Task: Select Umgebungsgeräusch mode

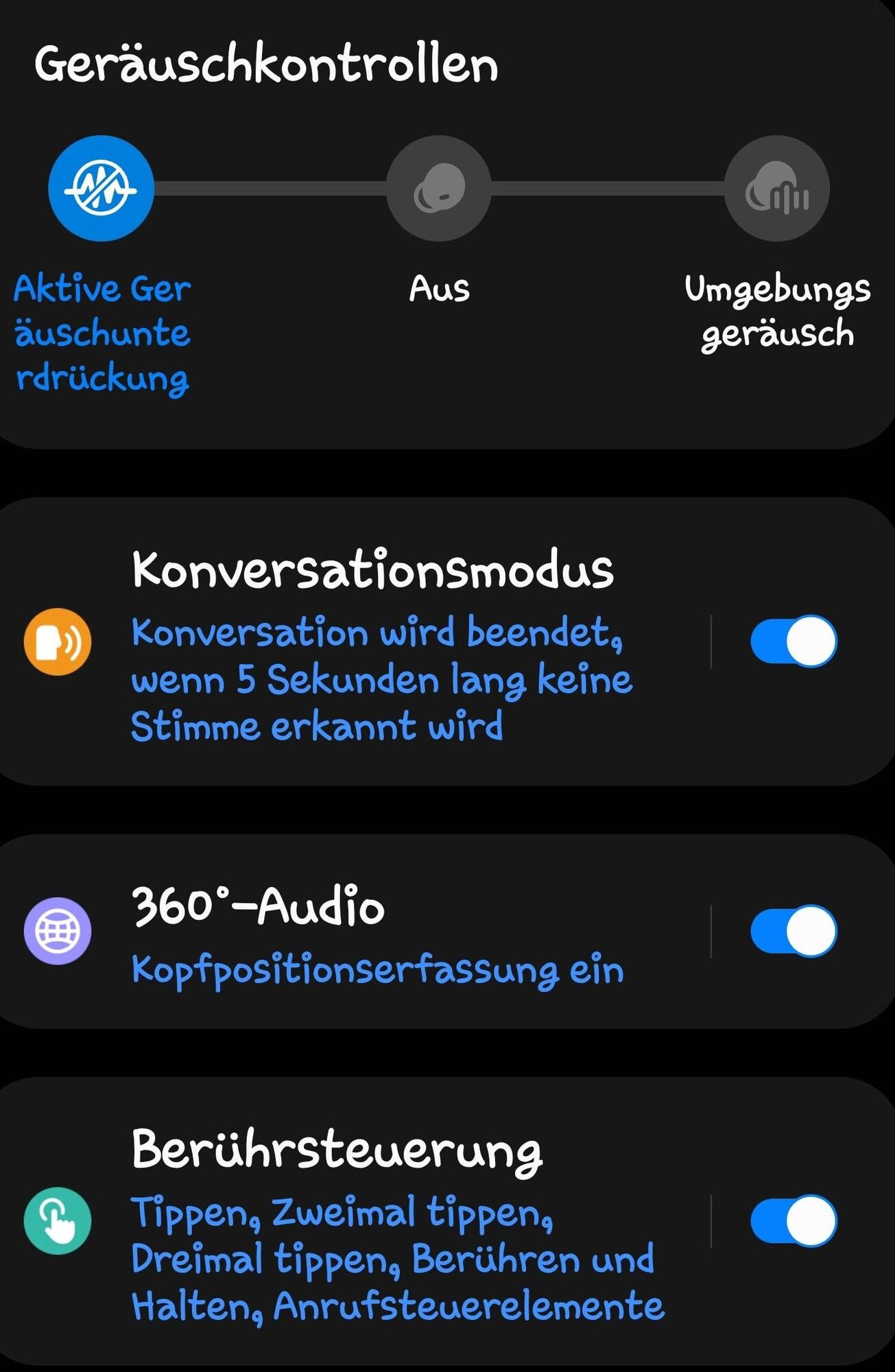Action: point(777,189)
